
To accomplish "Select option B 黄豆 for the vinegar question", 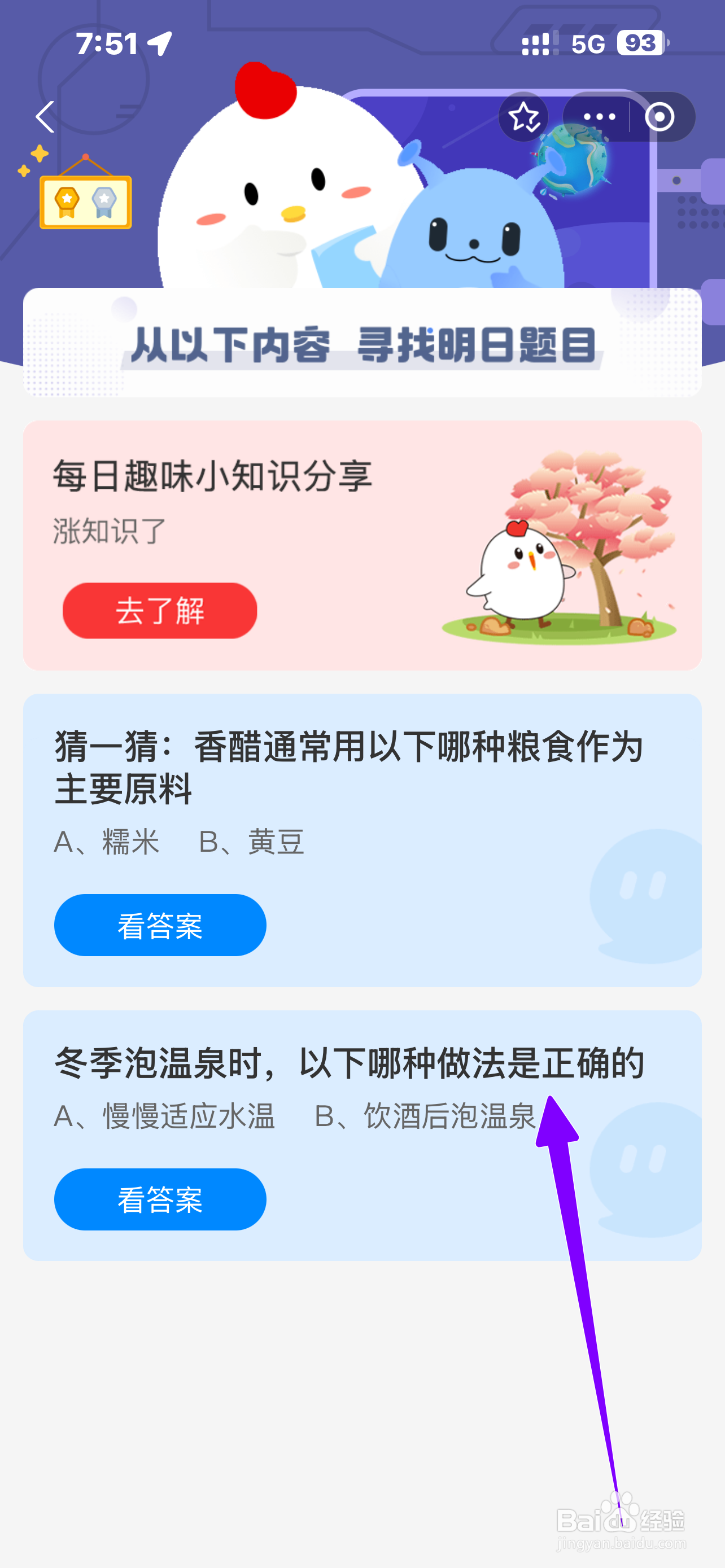I will click(x=253, y=842).
